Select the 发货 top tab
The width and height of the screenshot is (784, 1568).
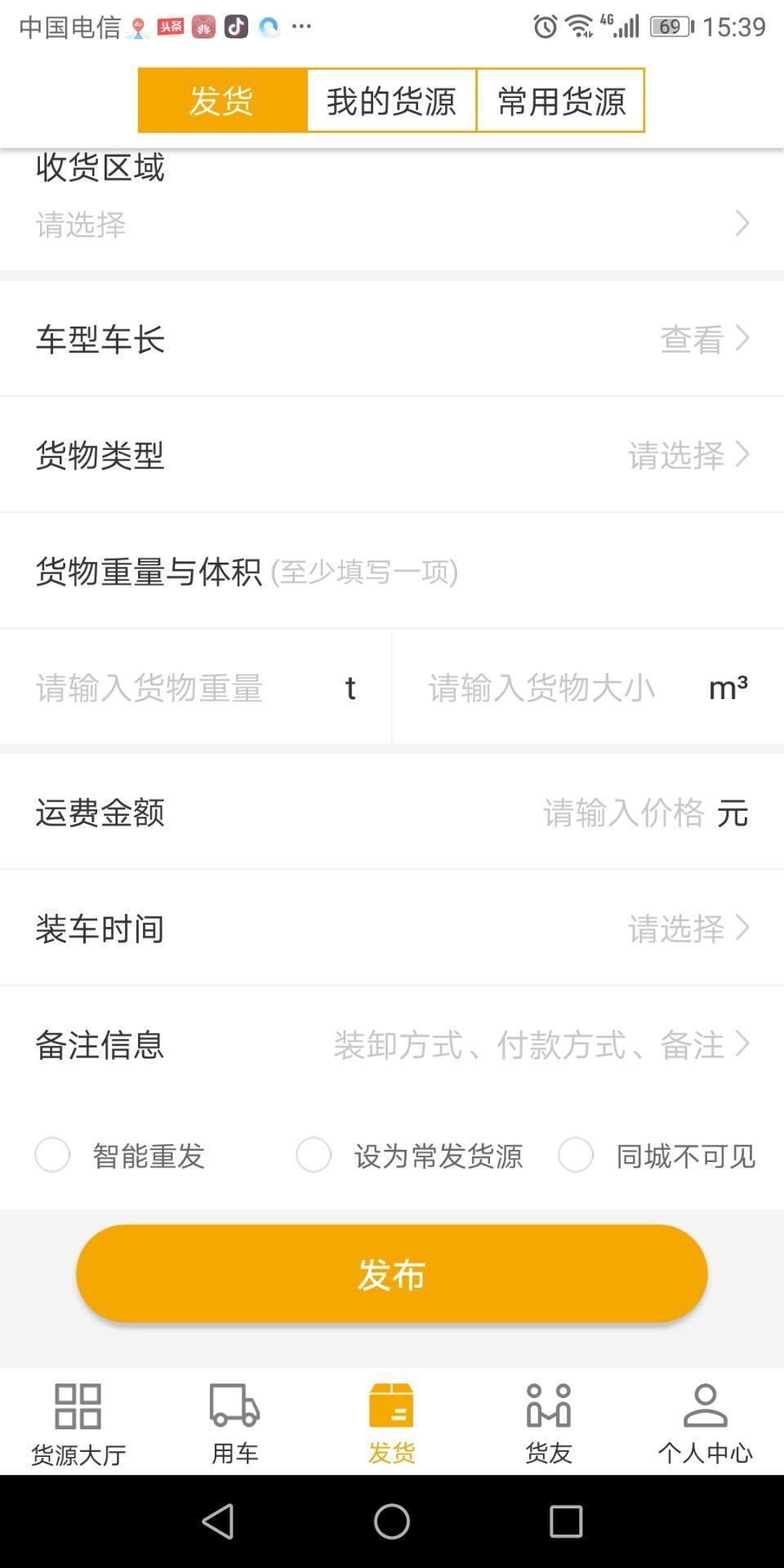pos(222,100)
